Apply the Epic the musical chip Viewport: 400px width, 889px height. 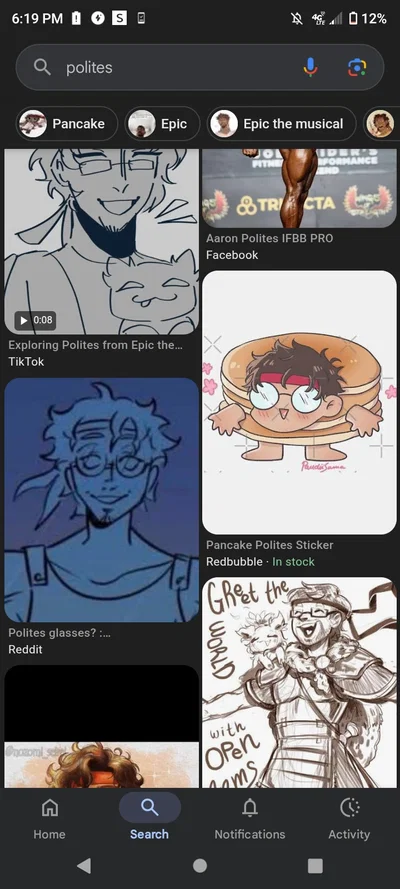coord(282,124)
